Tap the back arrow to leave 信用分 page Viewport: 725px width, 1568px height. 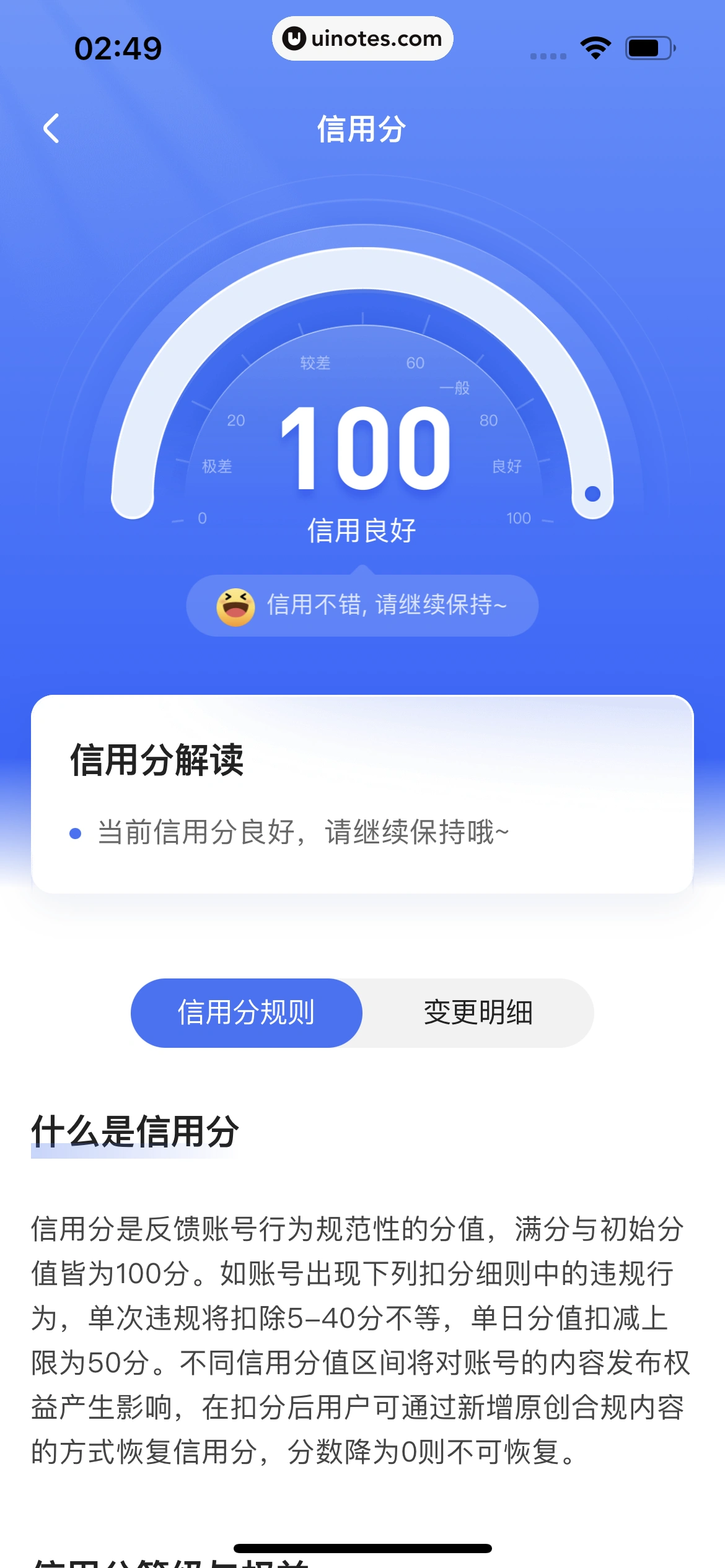pos(51,128)
